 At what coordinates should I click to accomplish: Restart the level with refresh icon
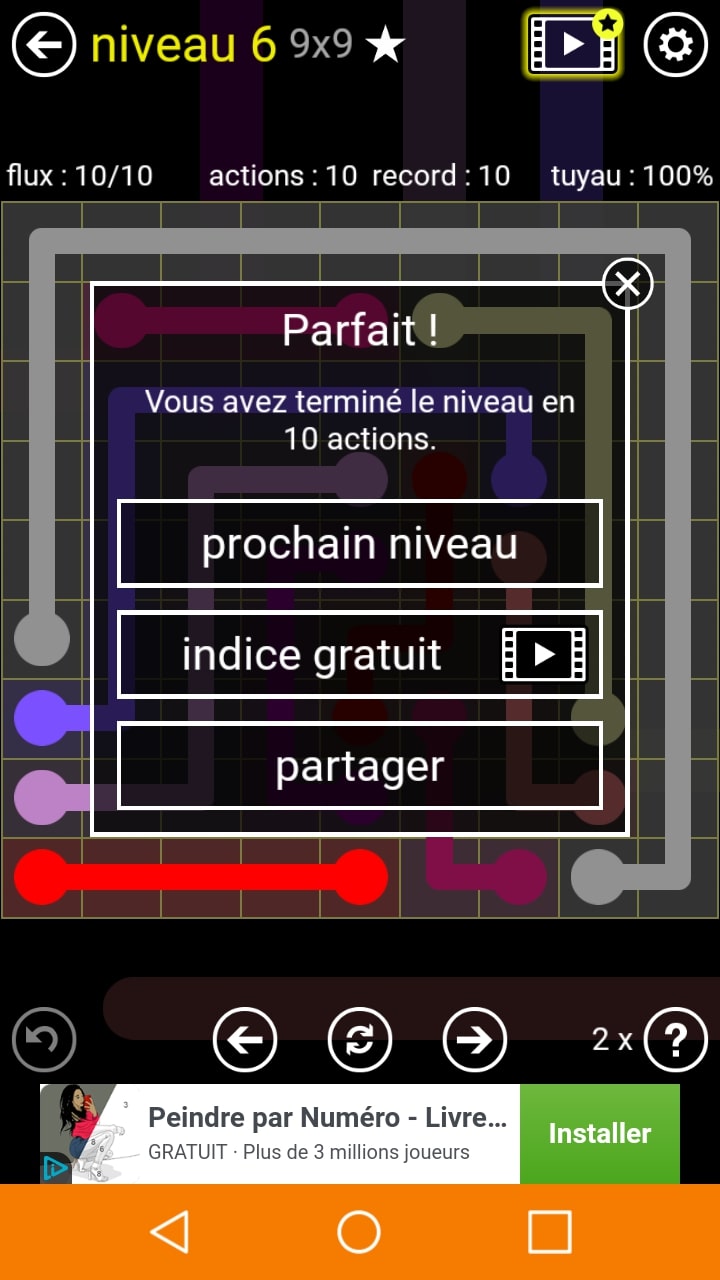[360, 1040]
